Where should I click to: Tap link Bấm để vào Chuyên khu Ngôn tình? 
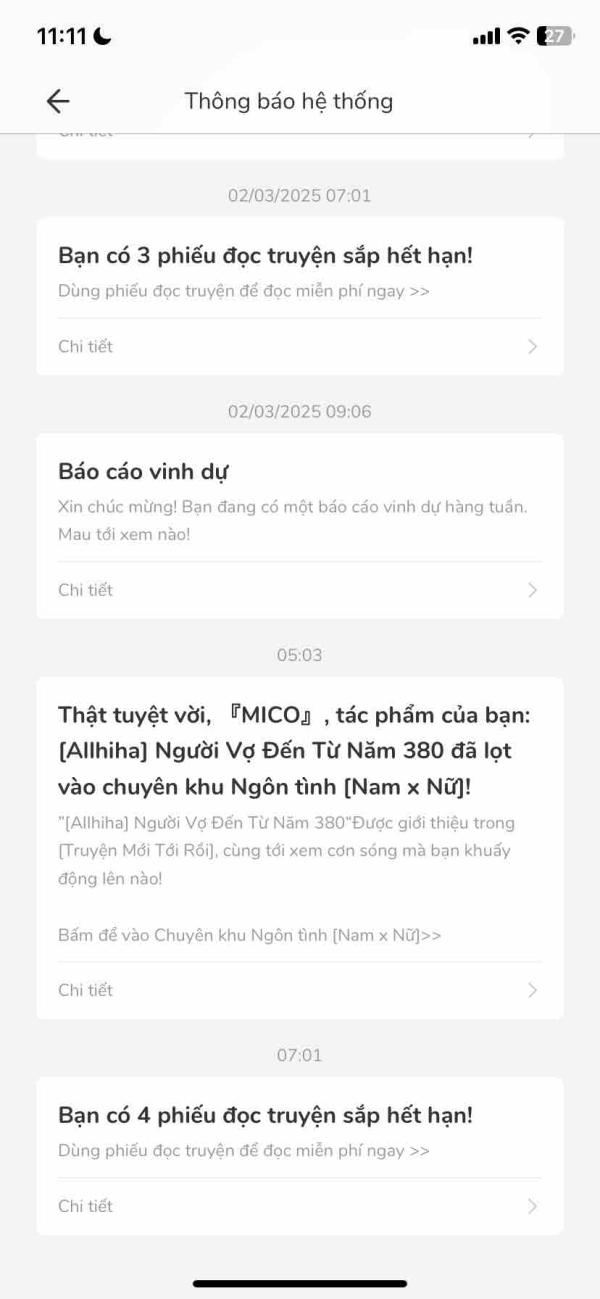click(x=249, y=936)
